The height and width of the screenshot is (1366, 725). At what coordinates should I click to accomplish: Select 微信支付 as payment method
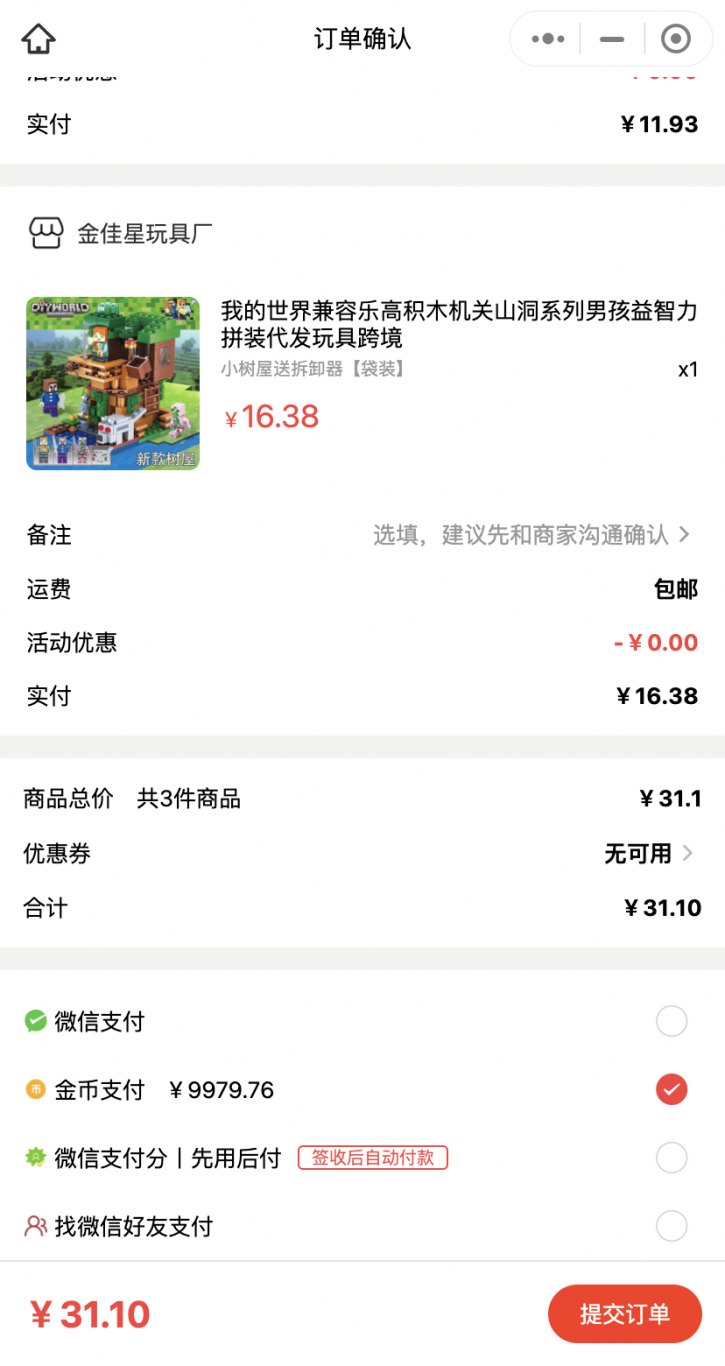[671, 1021]
